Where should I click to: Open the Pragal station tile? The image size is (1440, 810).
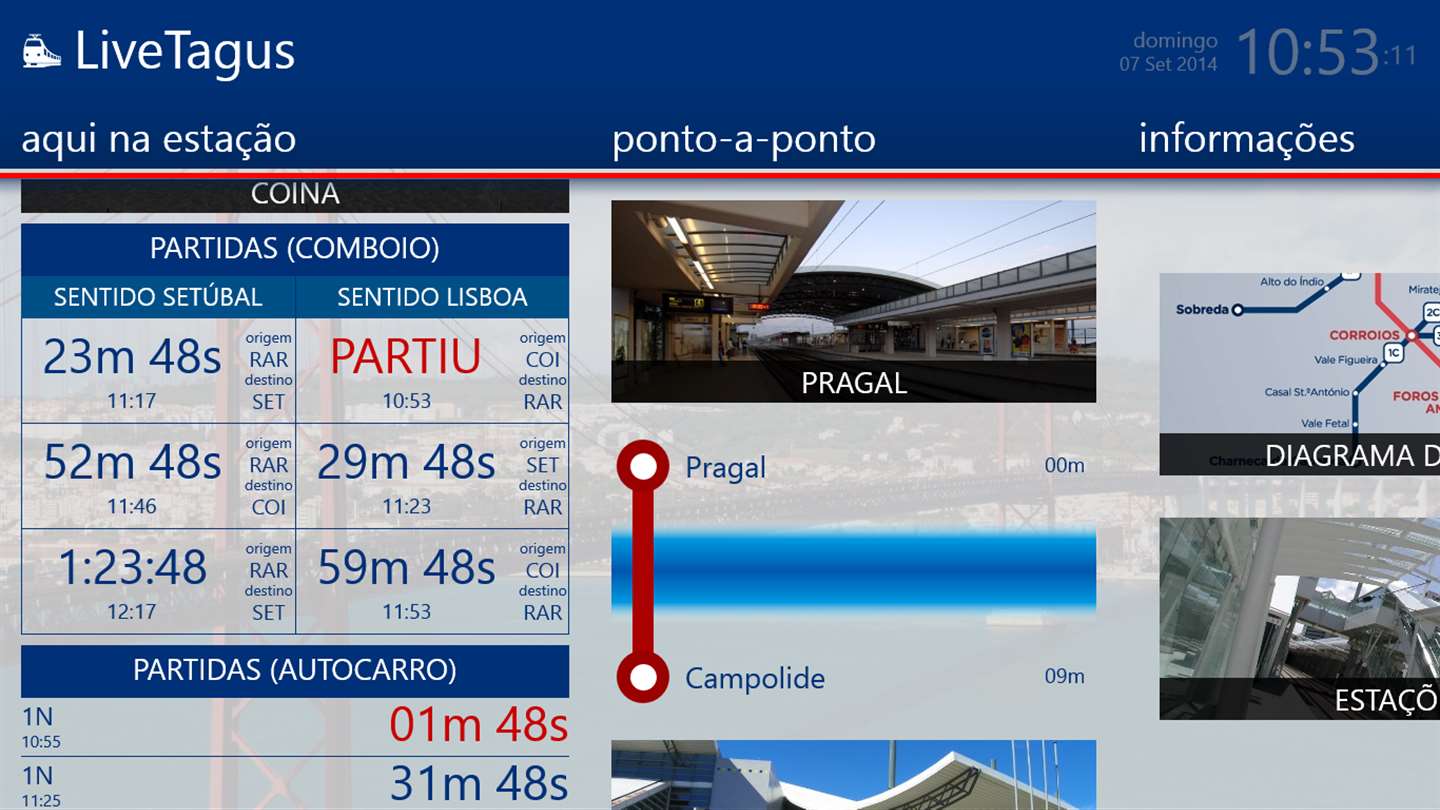[x=853, y=301]
